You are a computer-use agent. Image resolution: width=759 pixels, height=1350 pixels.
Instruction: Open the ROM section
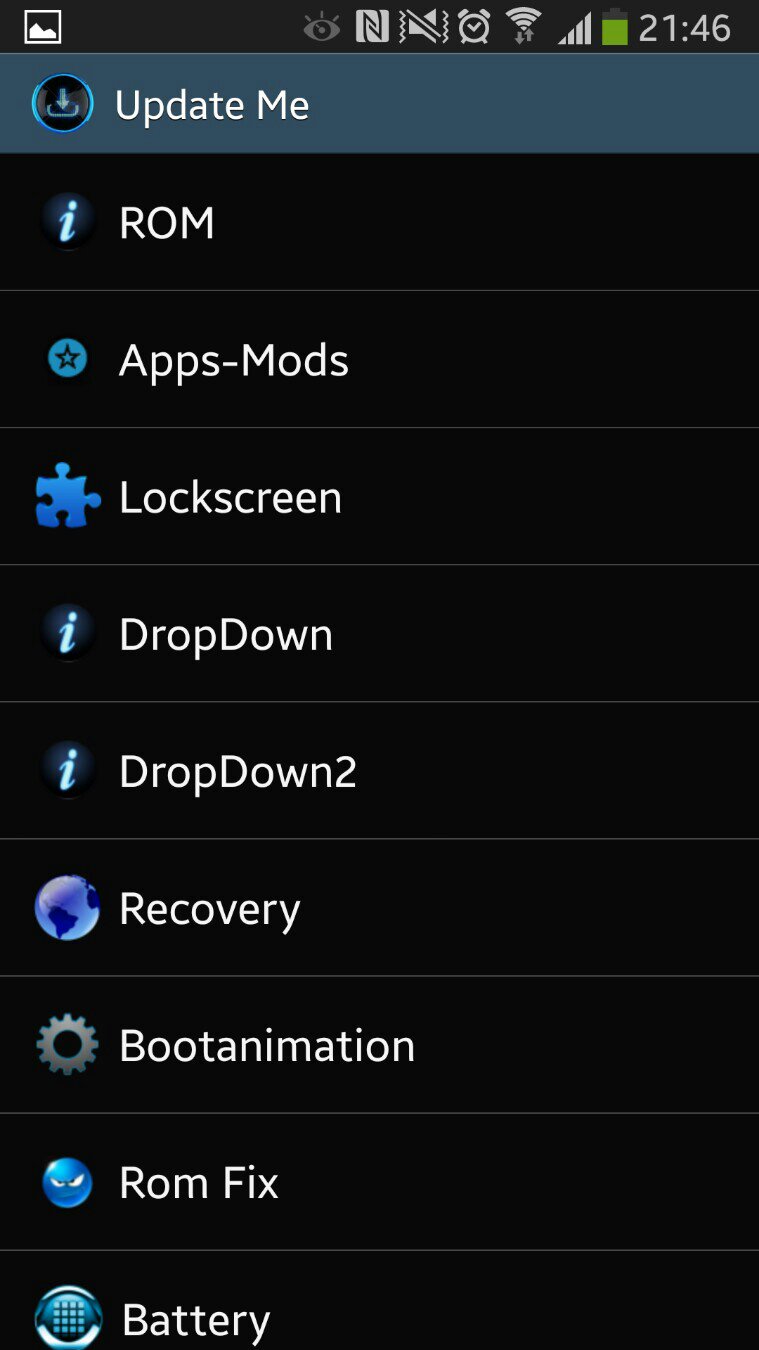[x=379, y=222]
